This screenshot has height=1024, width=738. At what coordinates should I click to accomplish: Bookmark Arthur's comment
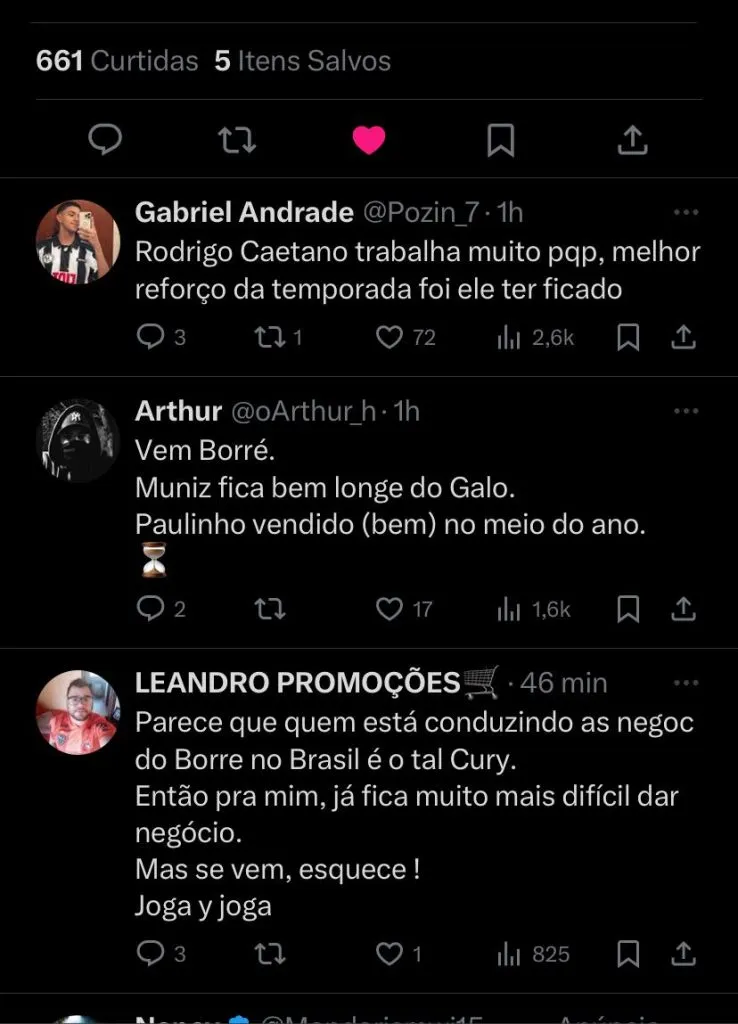(628, 608)
